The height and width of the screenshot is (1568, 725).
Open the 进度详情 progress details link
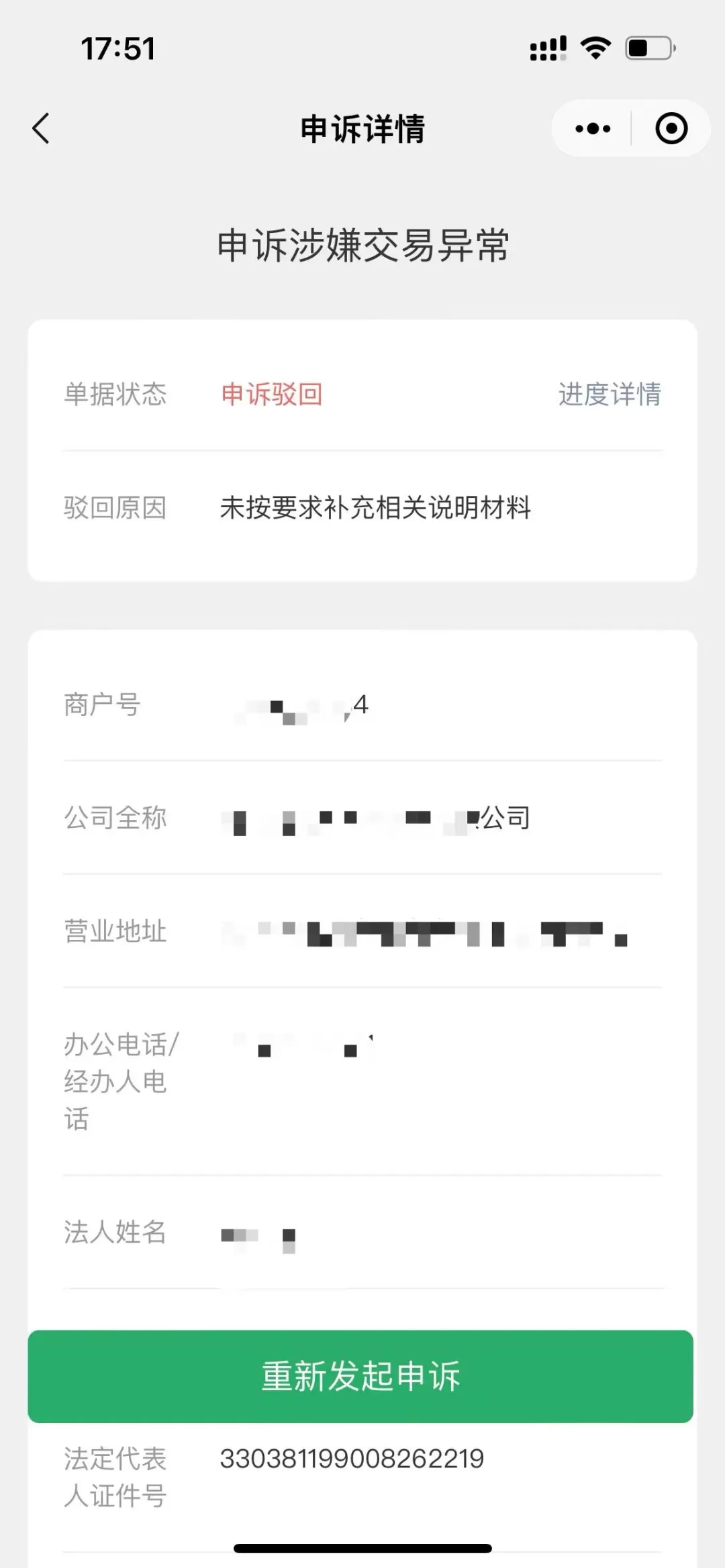(x=610, y=394)
